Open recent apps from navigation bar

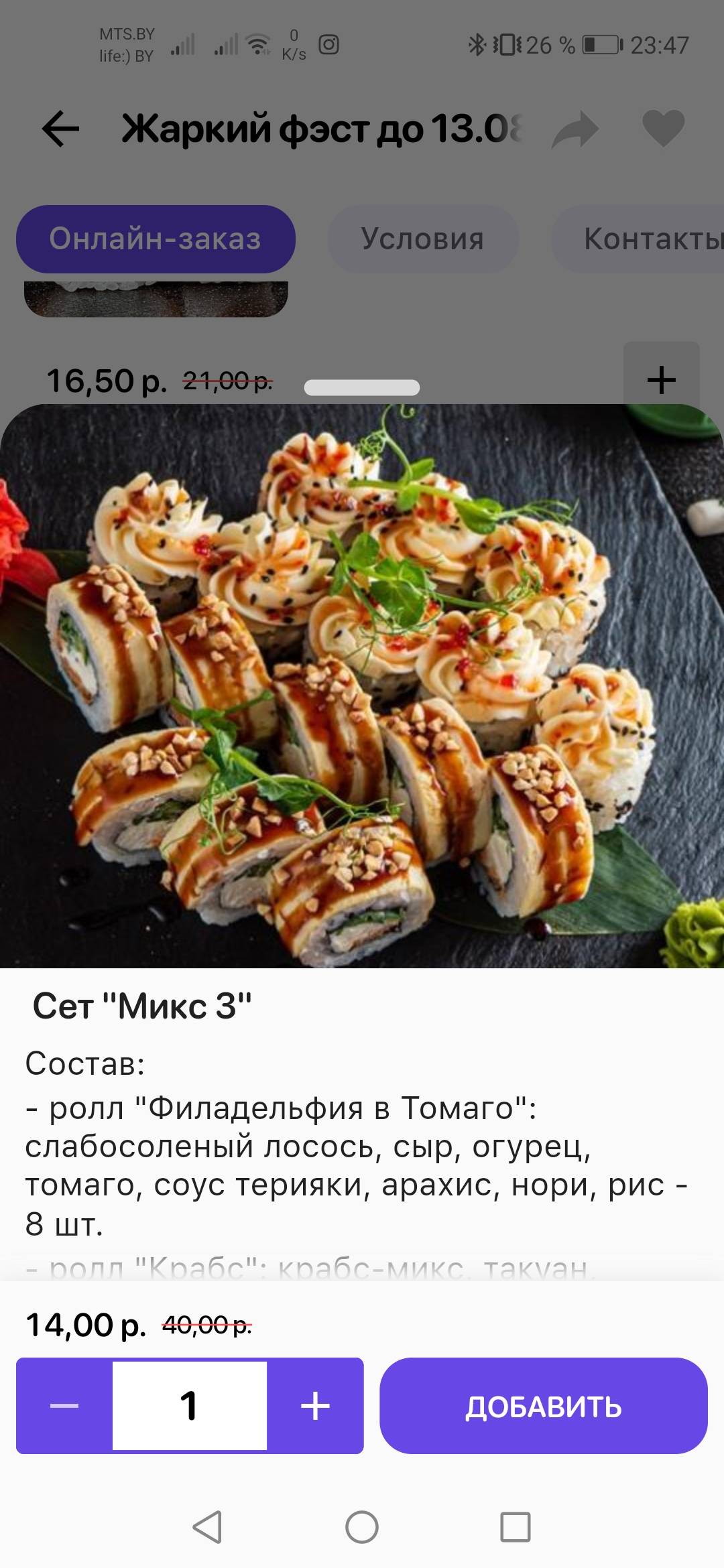tap(516, 1527)
